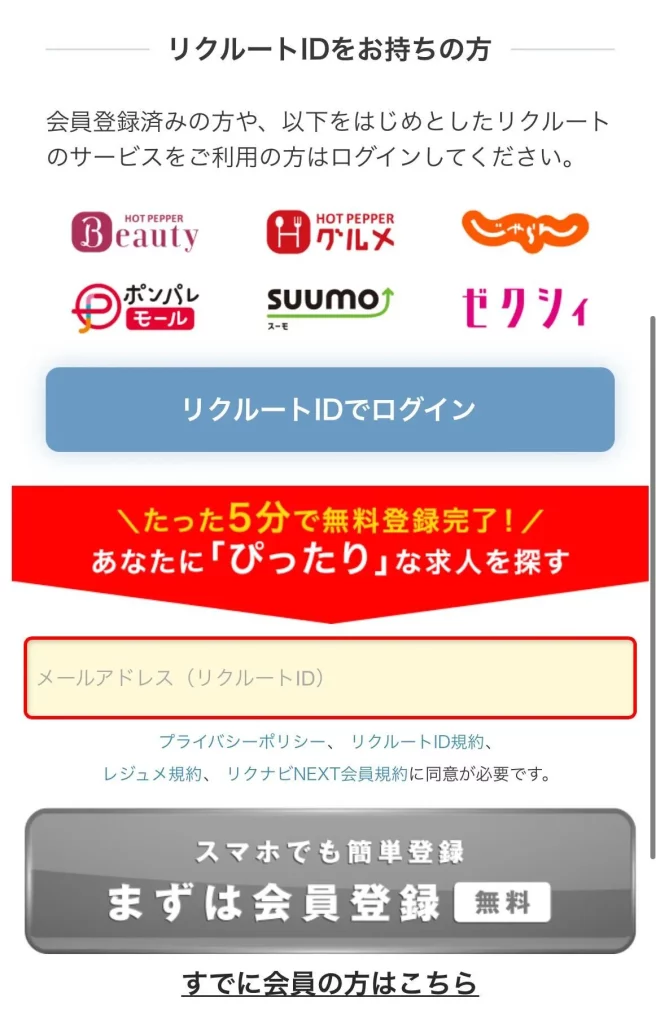656x1024 pixels.
Task: Focus the メールアドレス input field
Action: 329,678
